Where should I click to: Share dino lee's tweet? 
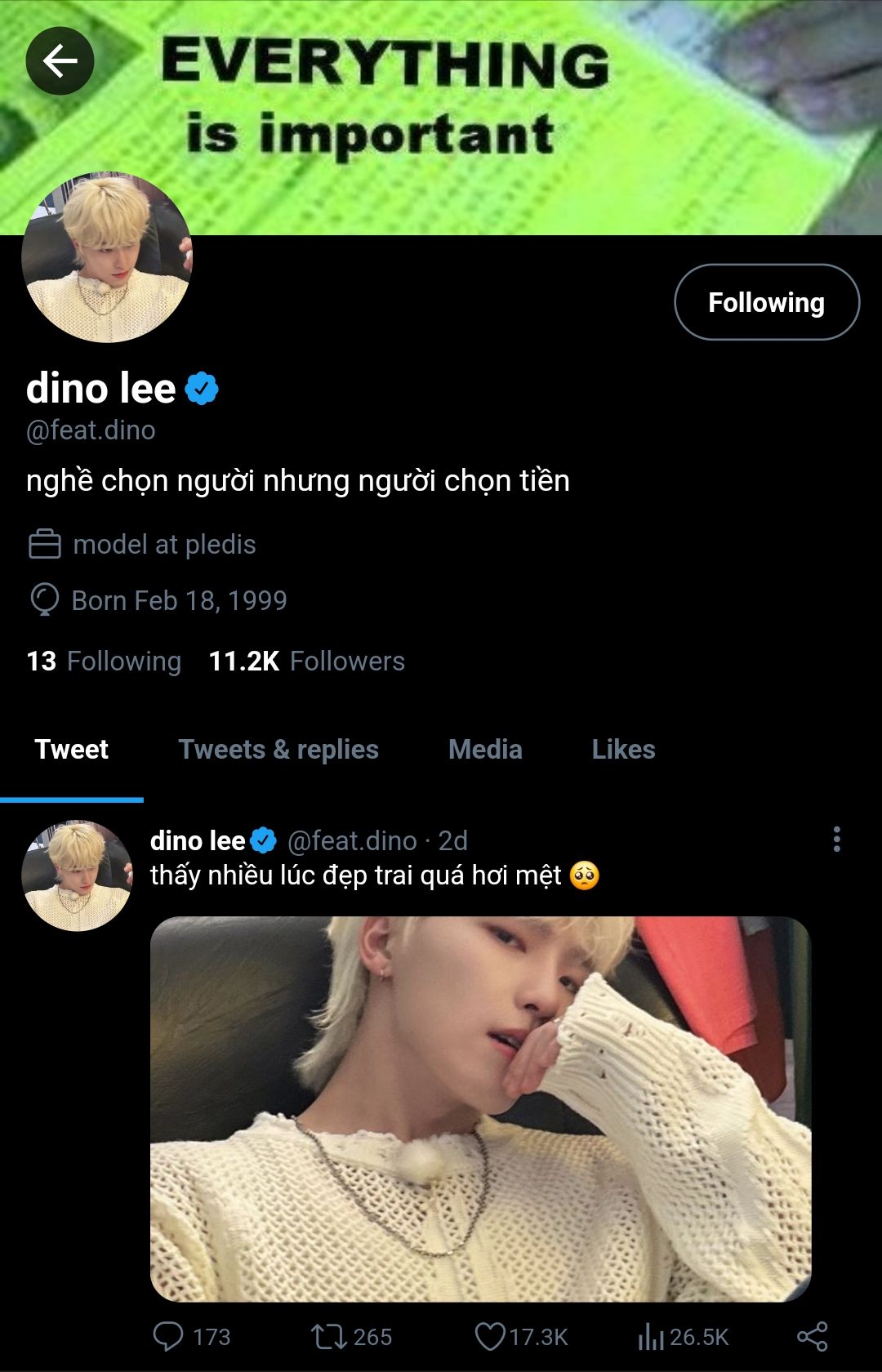(812, 1336)
